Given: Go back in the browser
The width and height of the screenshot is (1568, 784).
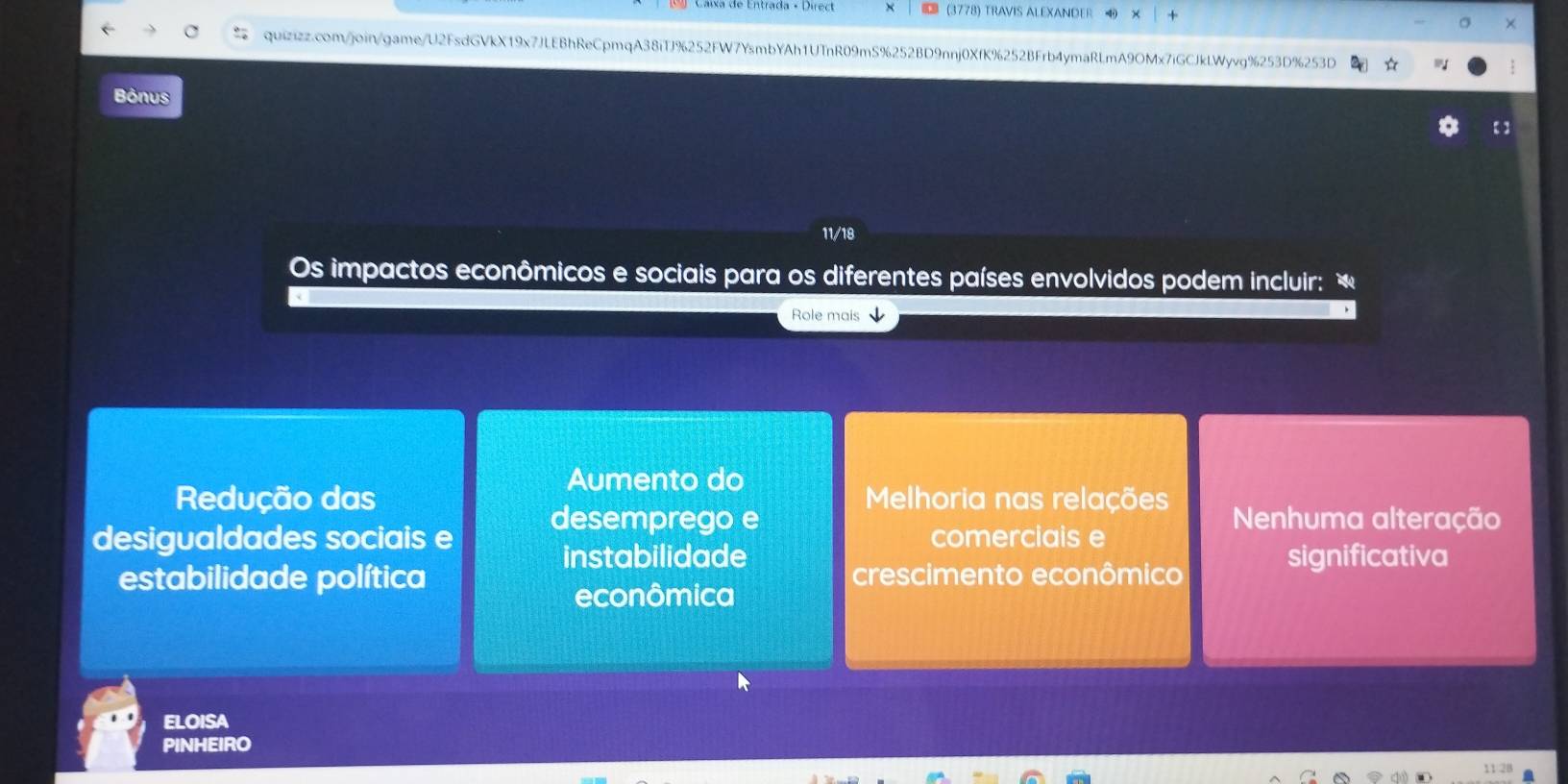Looking at the screenshot, I should [109, 30].
